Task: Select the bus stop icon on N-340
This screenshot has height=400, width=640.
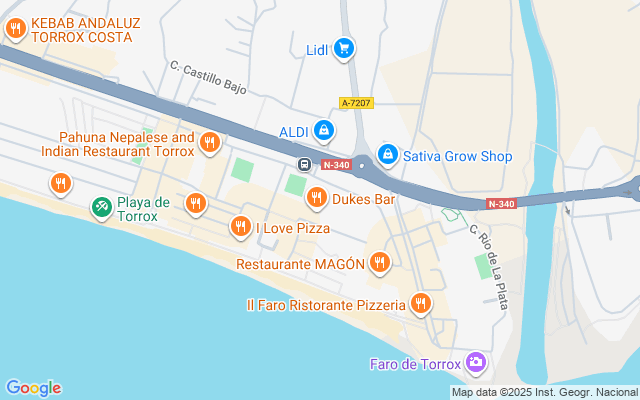Action: click(304, 165)
